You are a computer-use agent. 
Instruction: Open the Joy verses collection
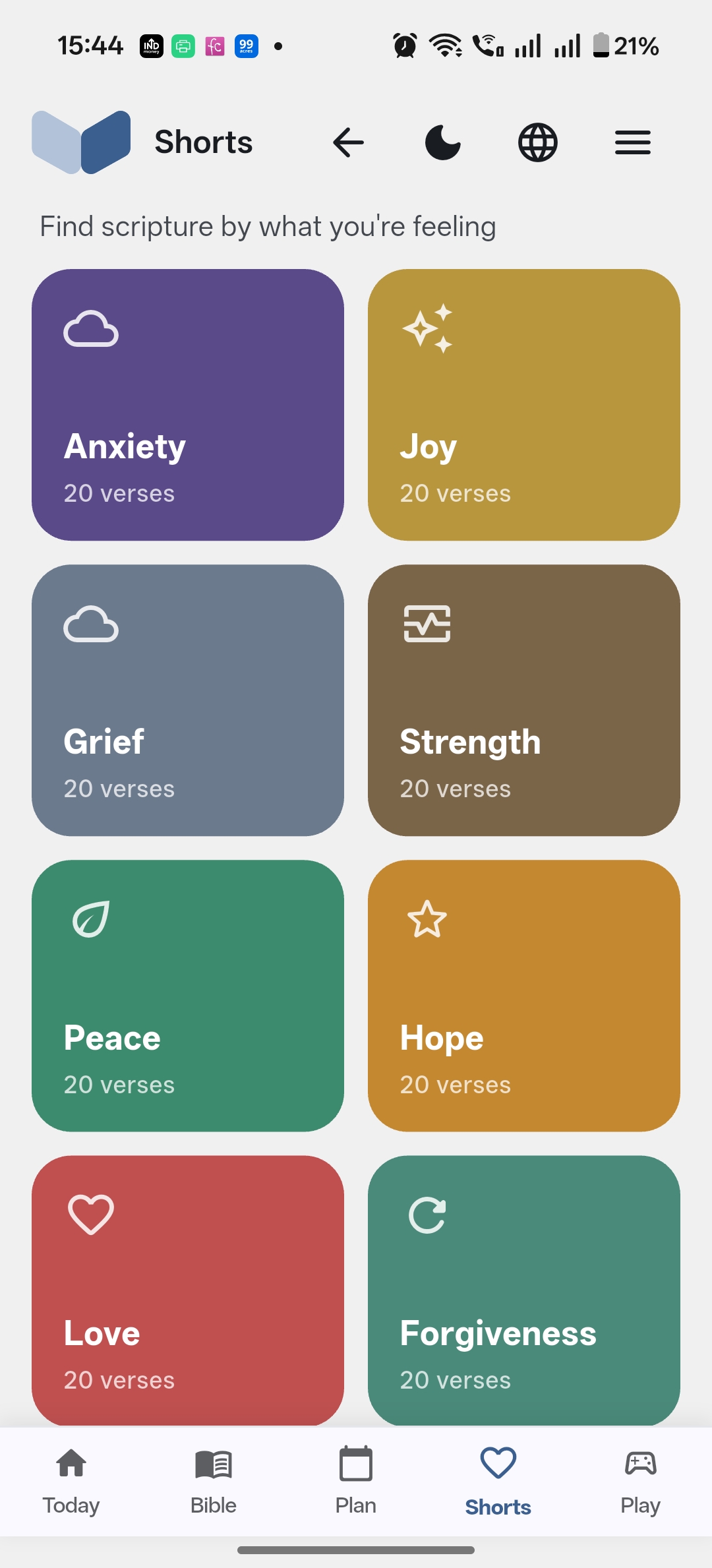(x=524, y=404)
